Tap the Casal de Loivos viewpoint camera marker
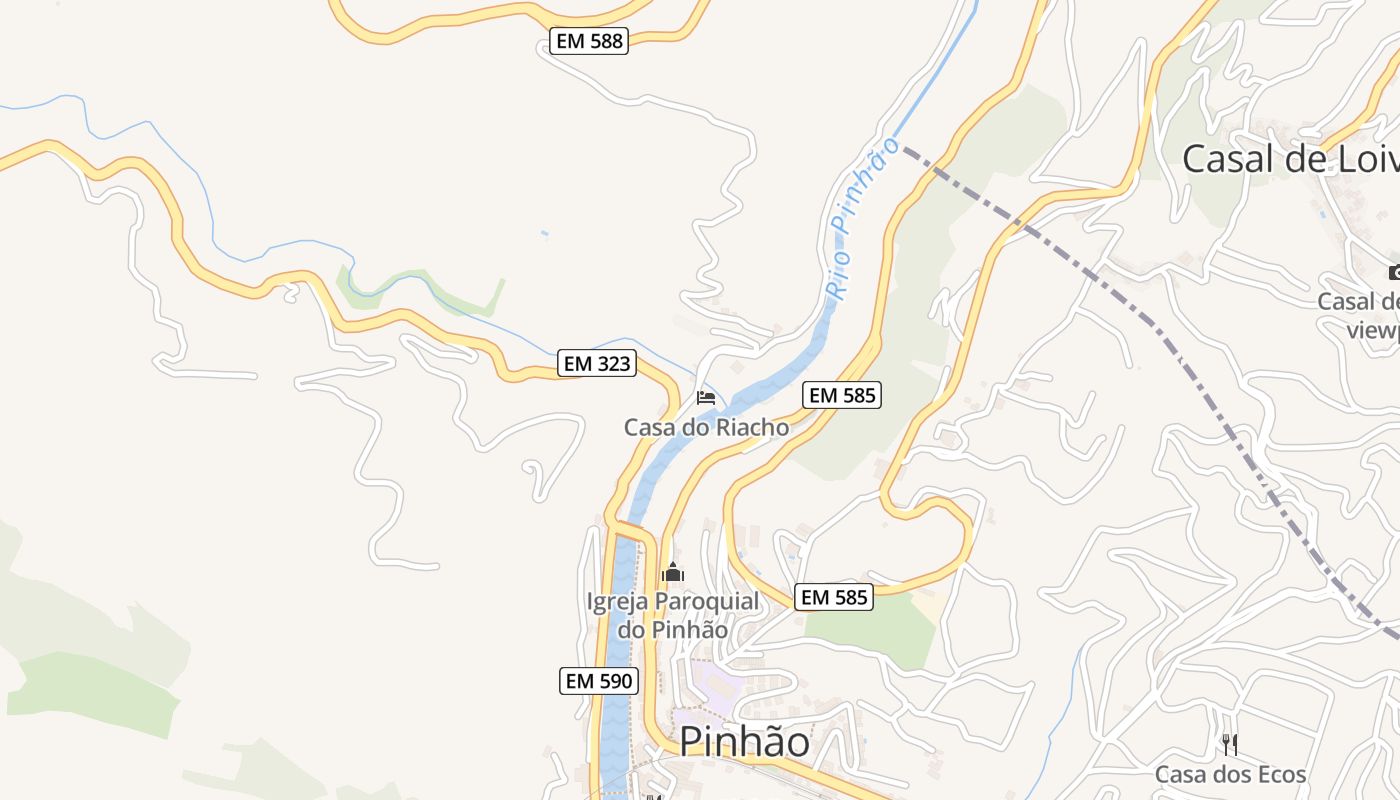Viewport: 1400px width, 800px height. point(1394,272)
